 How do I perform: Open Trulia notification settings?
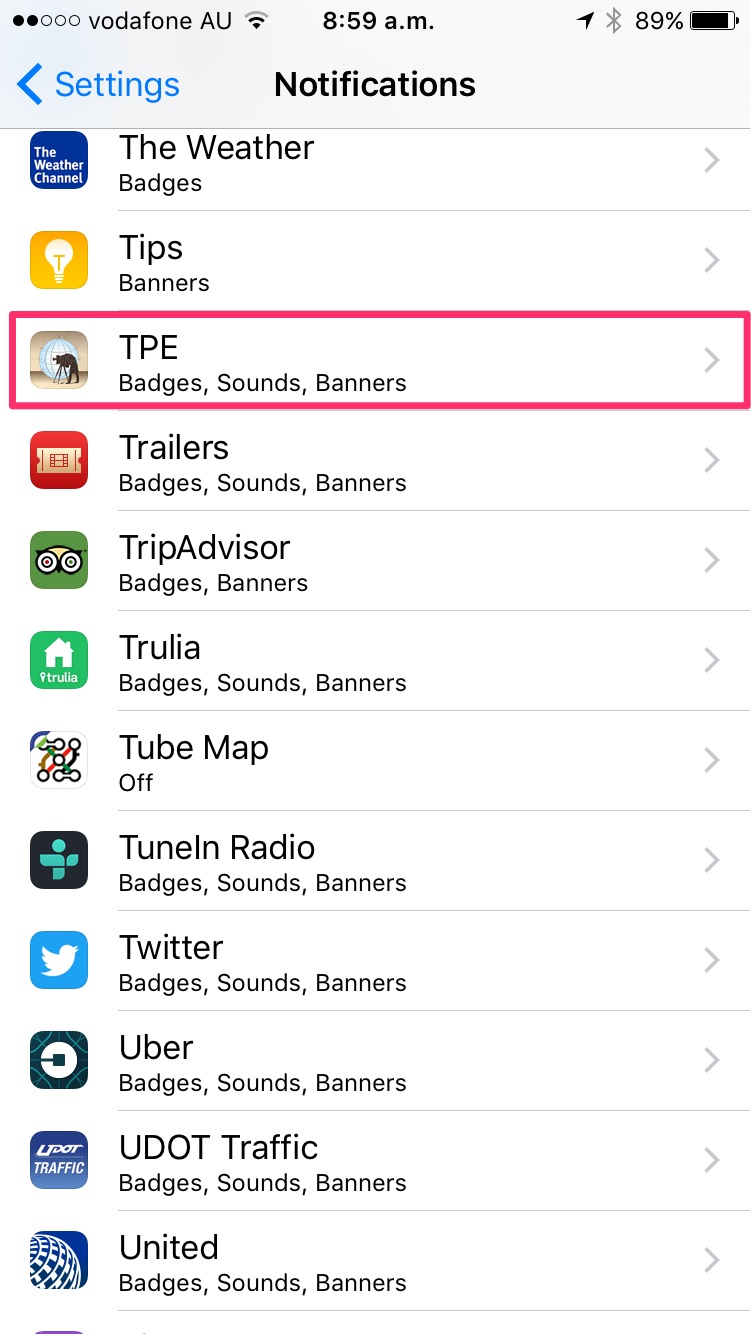point(375,660)
